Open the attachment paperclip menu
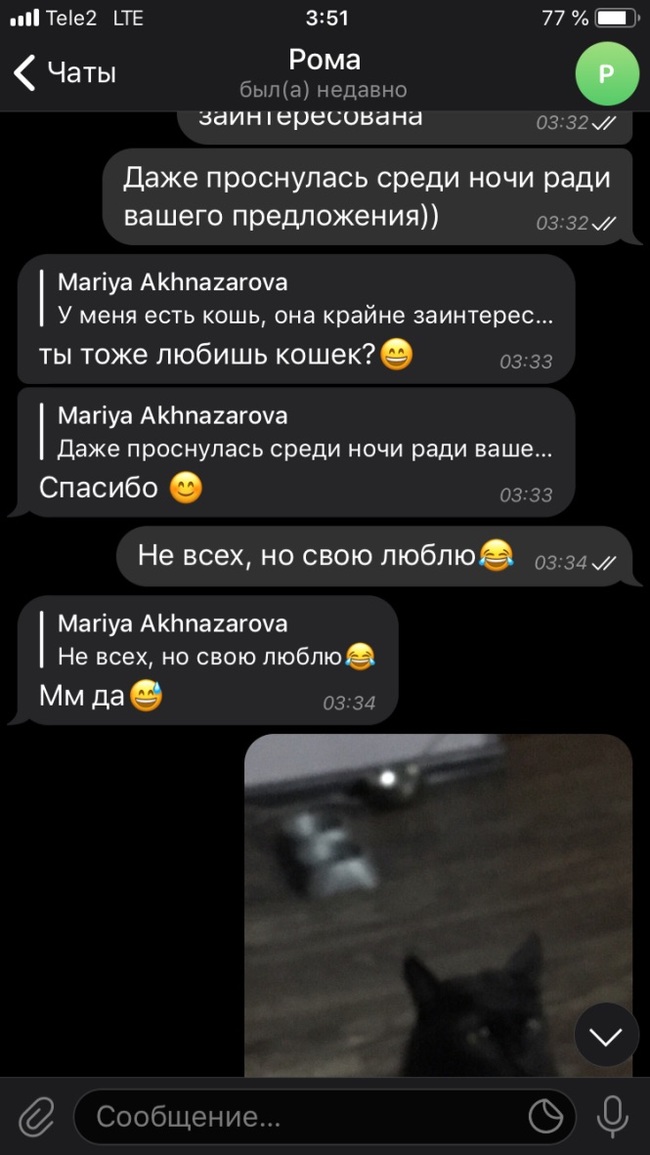The height and width of the screenshot is (1155, 650). pyautogui.click(x=37, y=1115)
